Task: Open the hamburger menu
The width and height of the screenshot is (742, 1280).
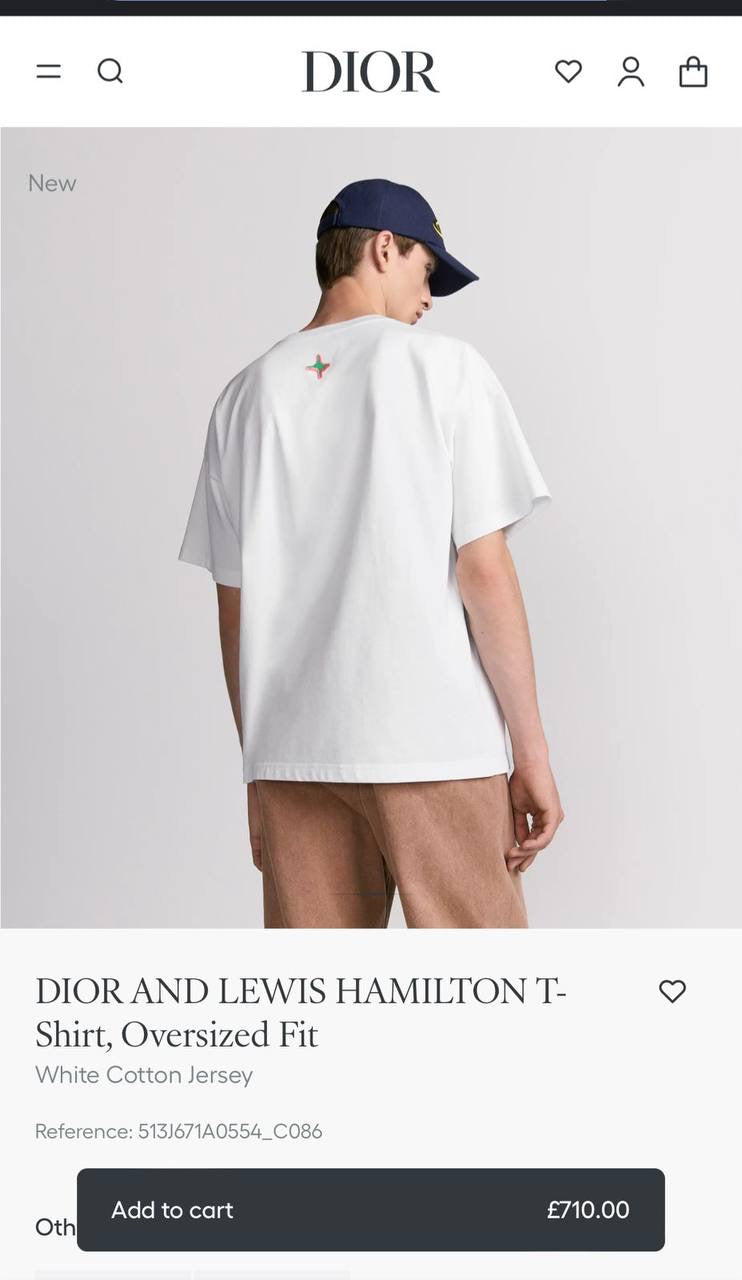Action: click(48, 71)
